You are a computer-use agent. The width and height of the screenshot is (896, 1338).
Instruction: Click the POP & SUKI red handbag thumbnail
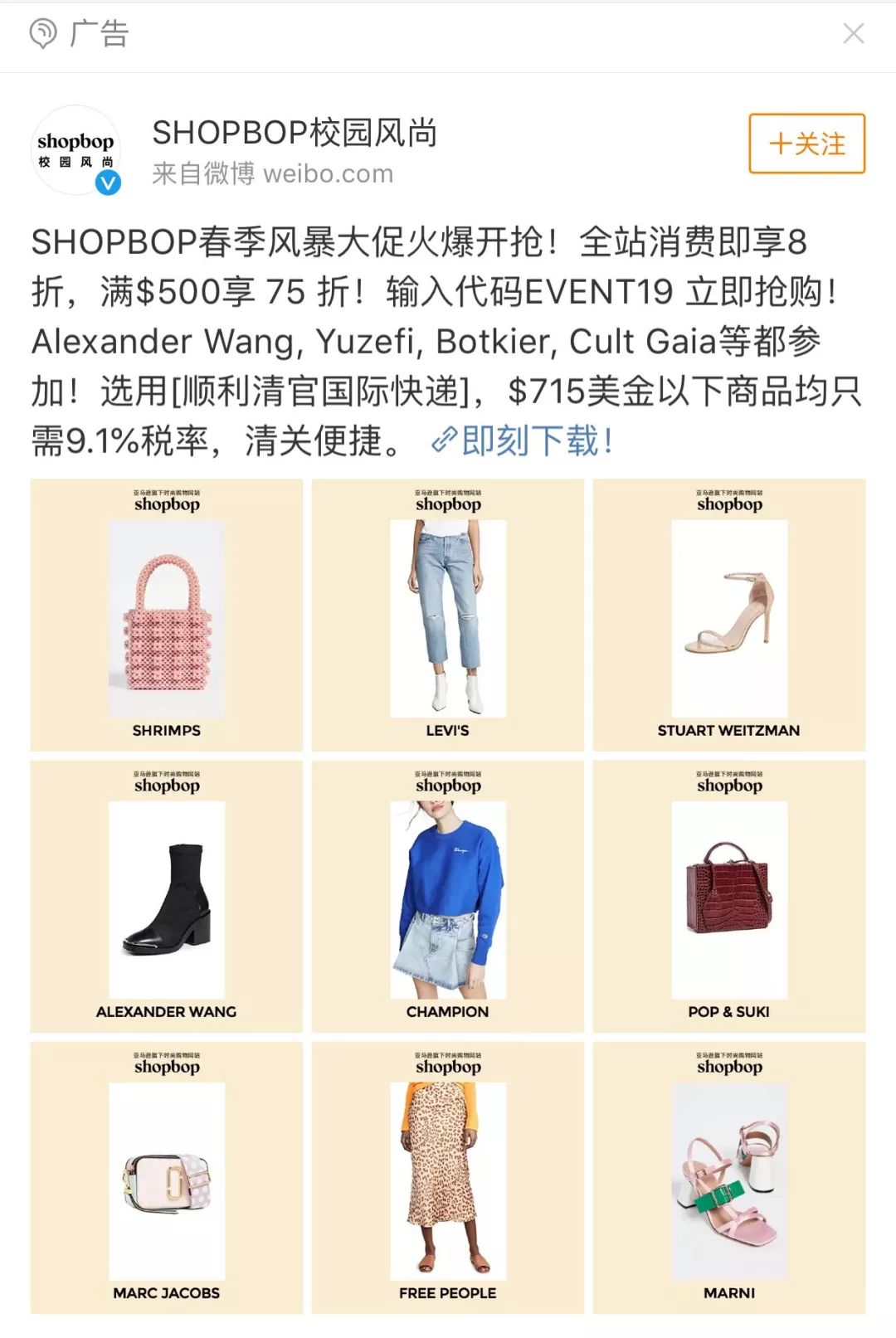729,900
